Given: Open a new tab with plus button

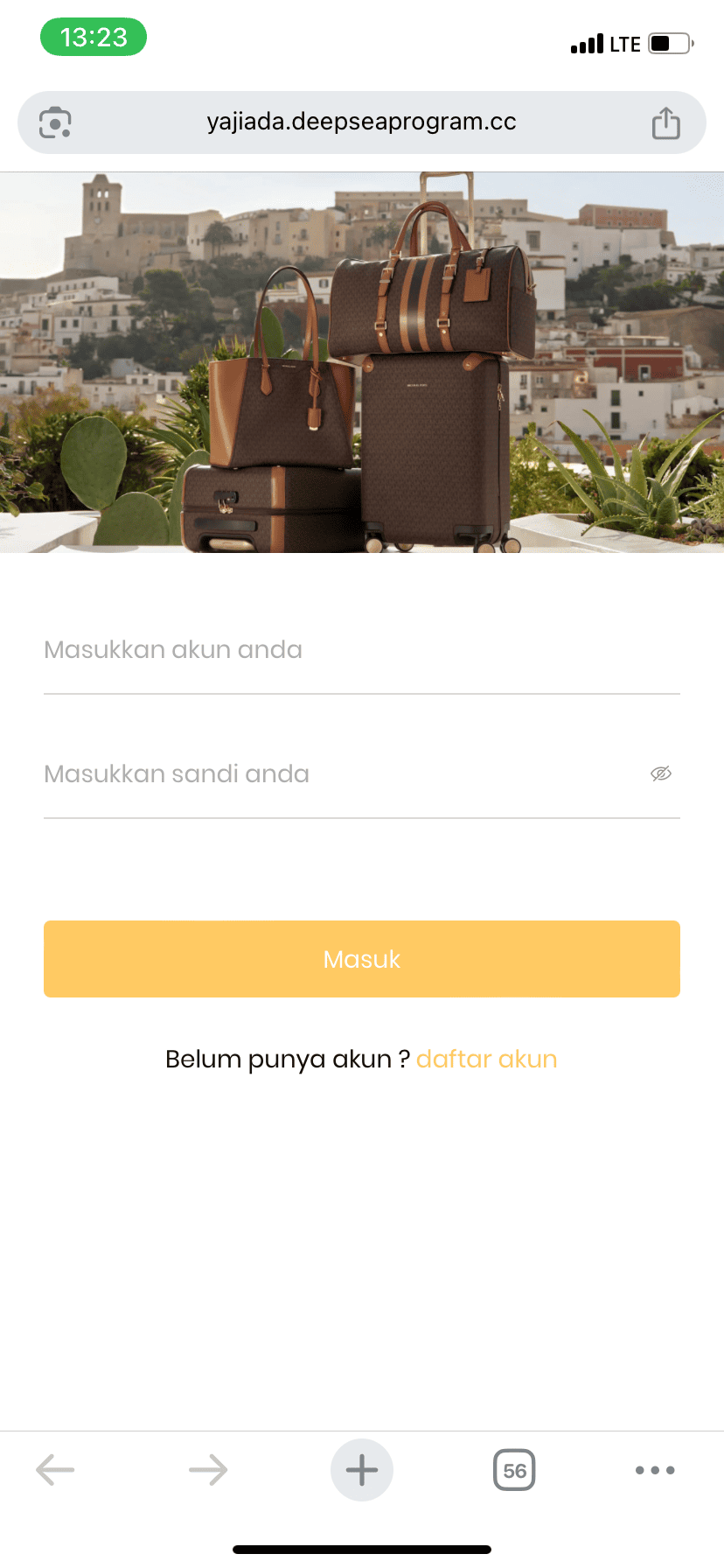Looking at the screenshot, I should (361, 1470).
